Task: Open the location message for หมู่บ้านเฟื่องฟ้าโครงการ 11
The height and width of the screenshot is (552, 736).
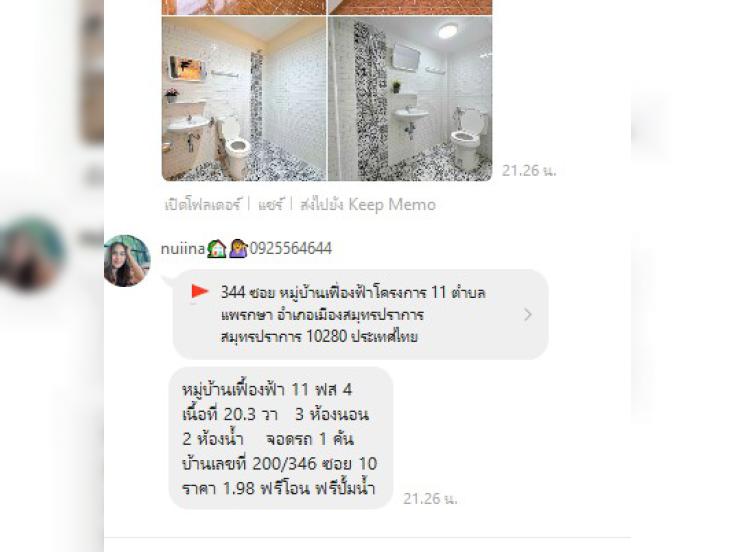Action: tap(360, 314)
